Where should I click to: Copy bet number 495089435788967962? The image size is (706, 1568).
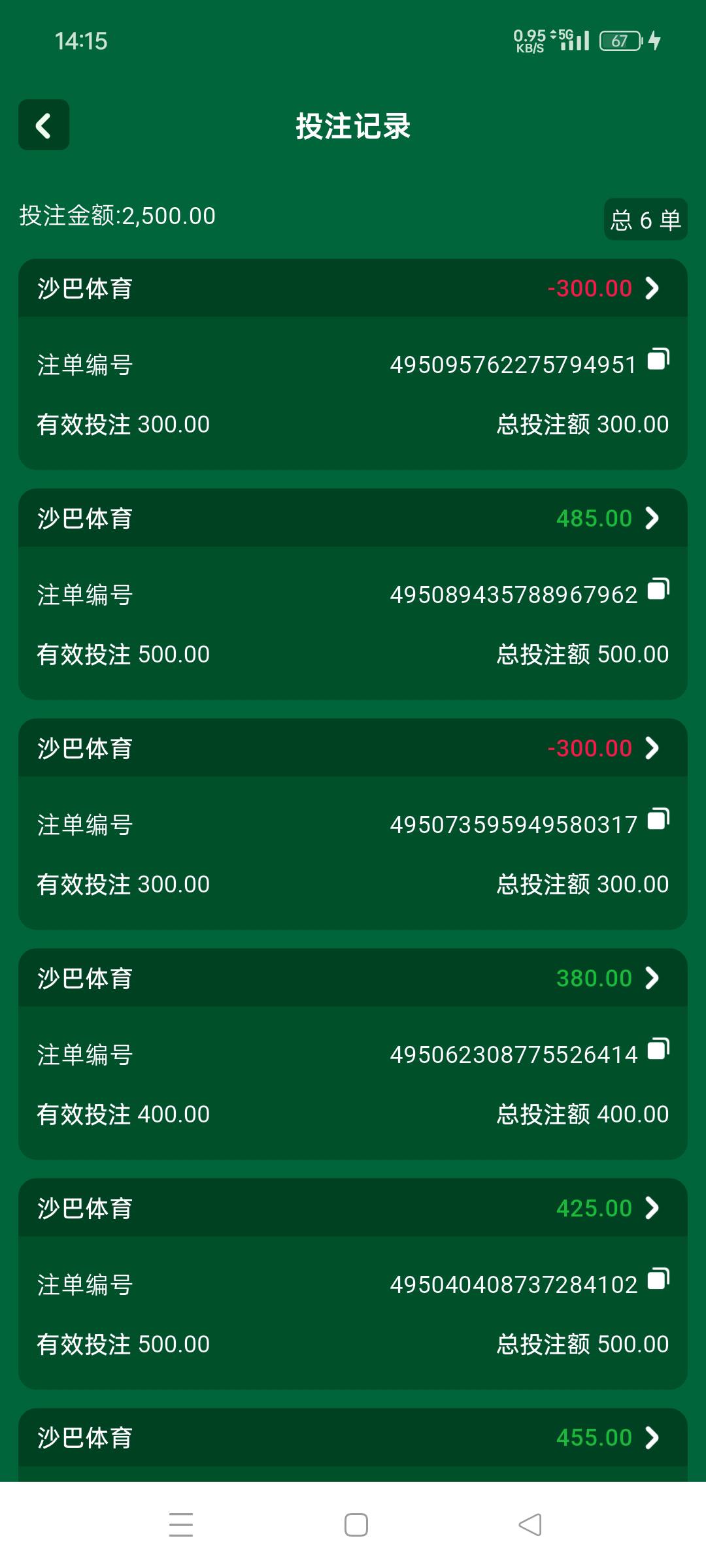pyautogui.click(x=659, y=589)
